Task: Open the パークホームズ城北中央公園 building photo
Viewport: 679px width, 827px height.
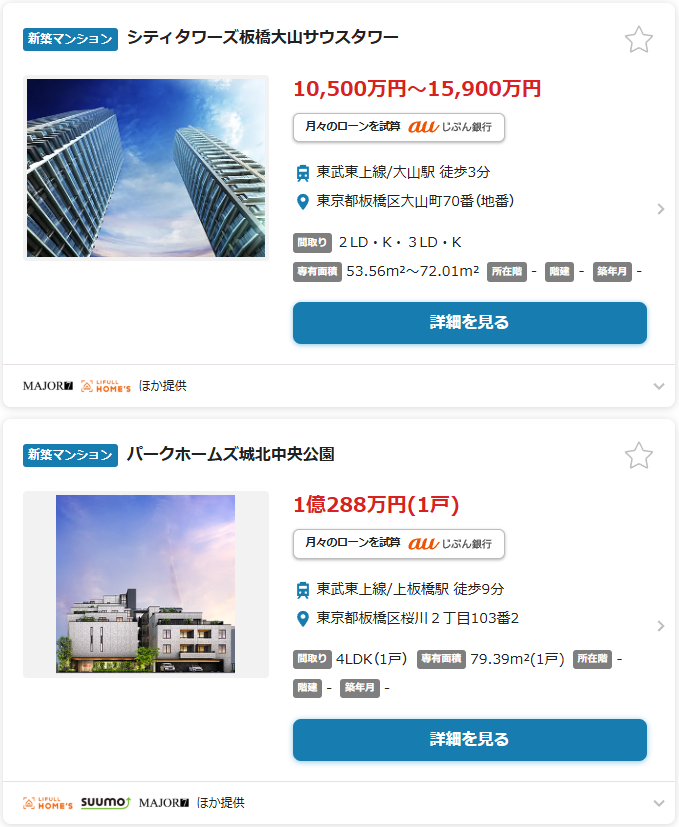Action: [x=146, y=584]
